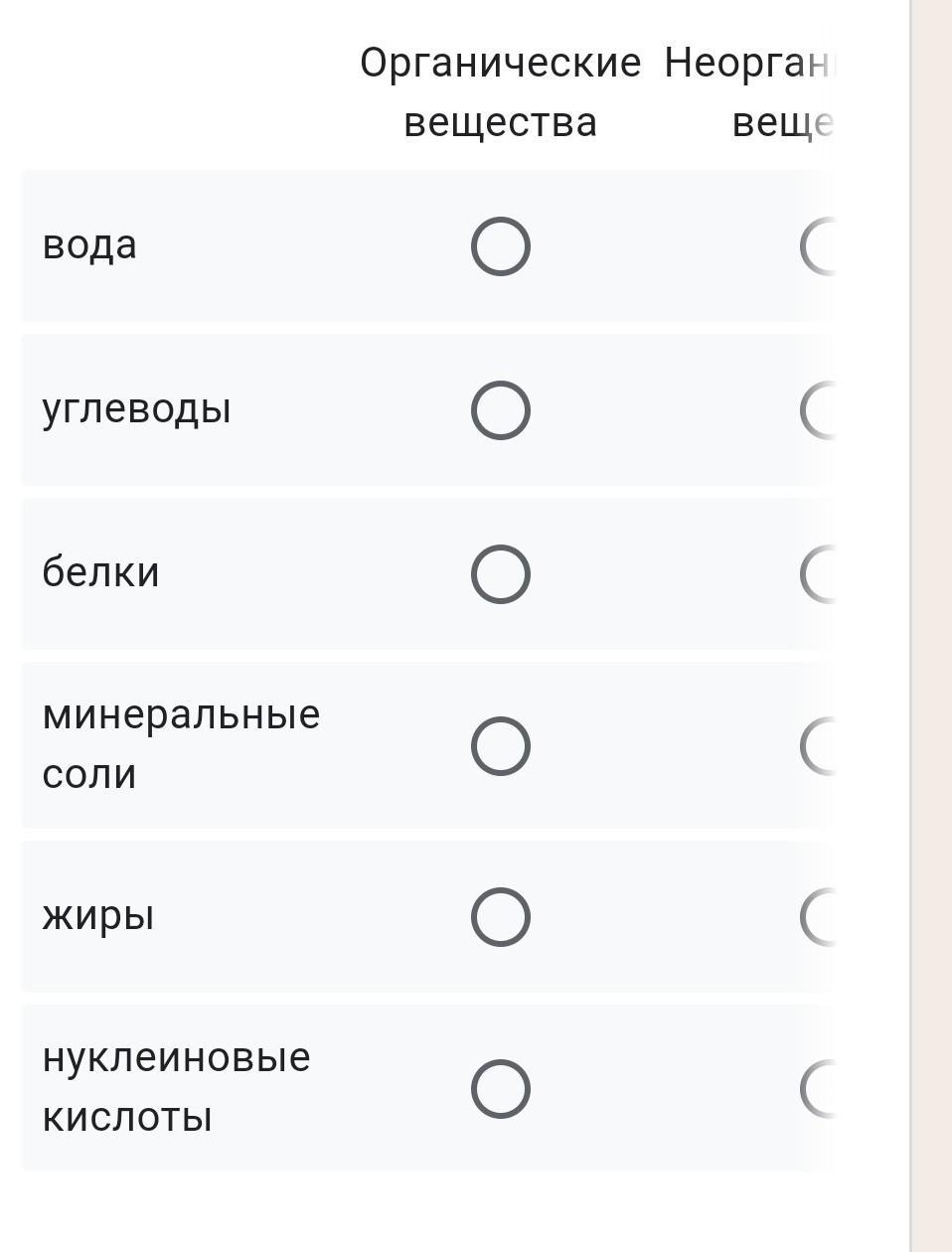Choose неорганические вещества for белки

coord(818,574)
